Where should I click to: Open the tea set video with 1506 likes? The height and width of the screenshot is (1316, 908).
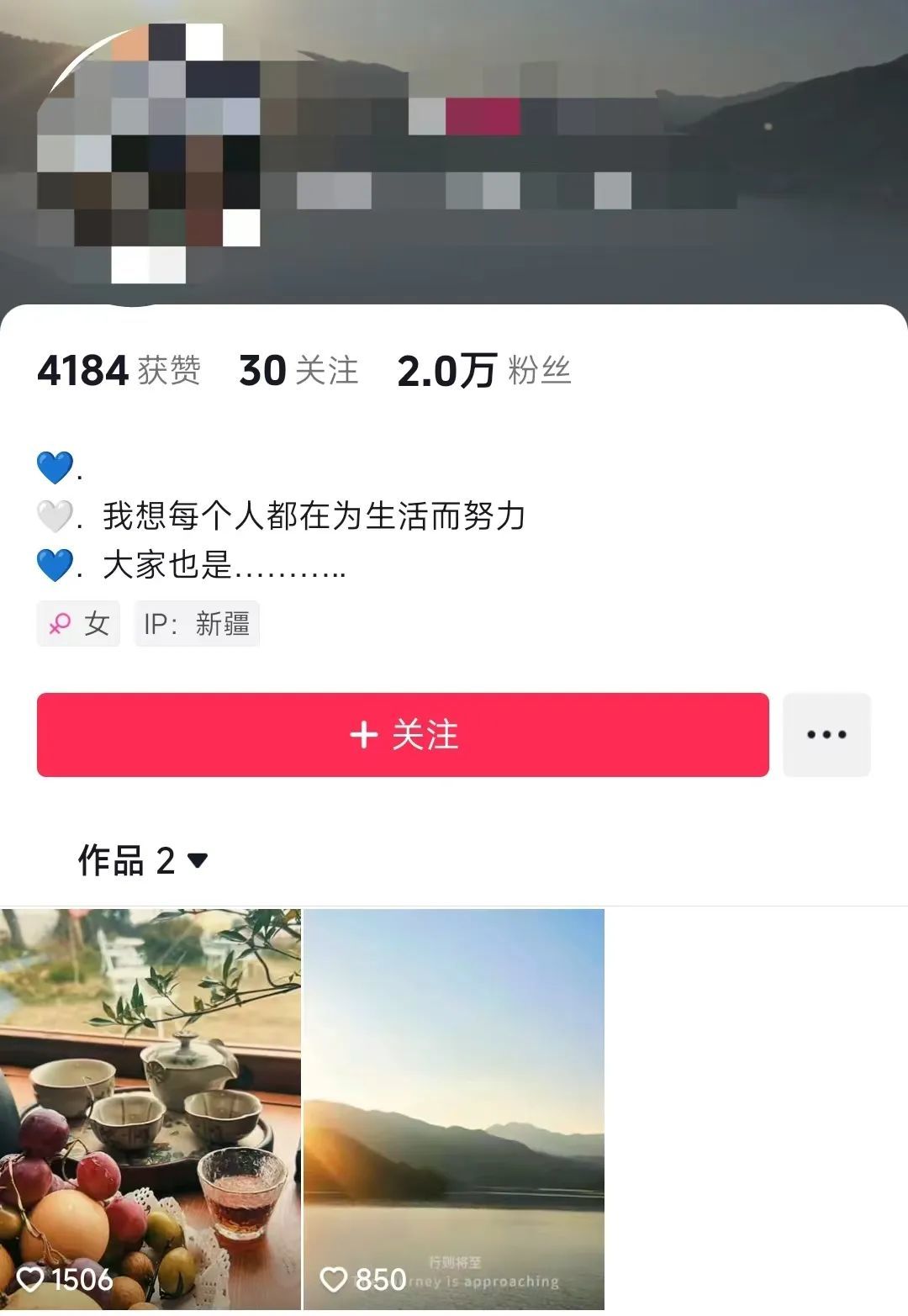coord(150,1108)
